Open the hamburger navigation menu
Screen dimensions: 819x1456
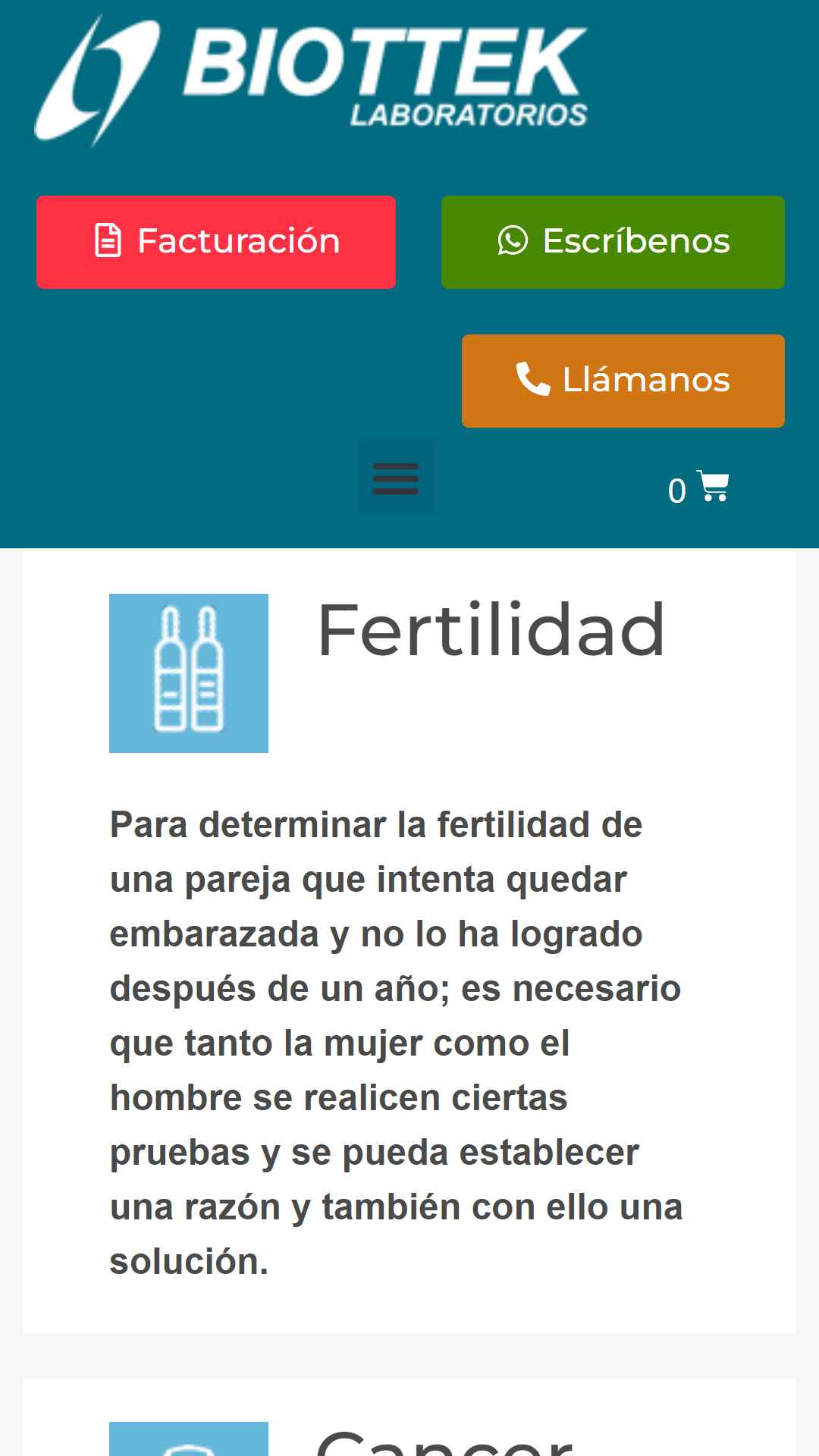click(x=396, y=477)
